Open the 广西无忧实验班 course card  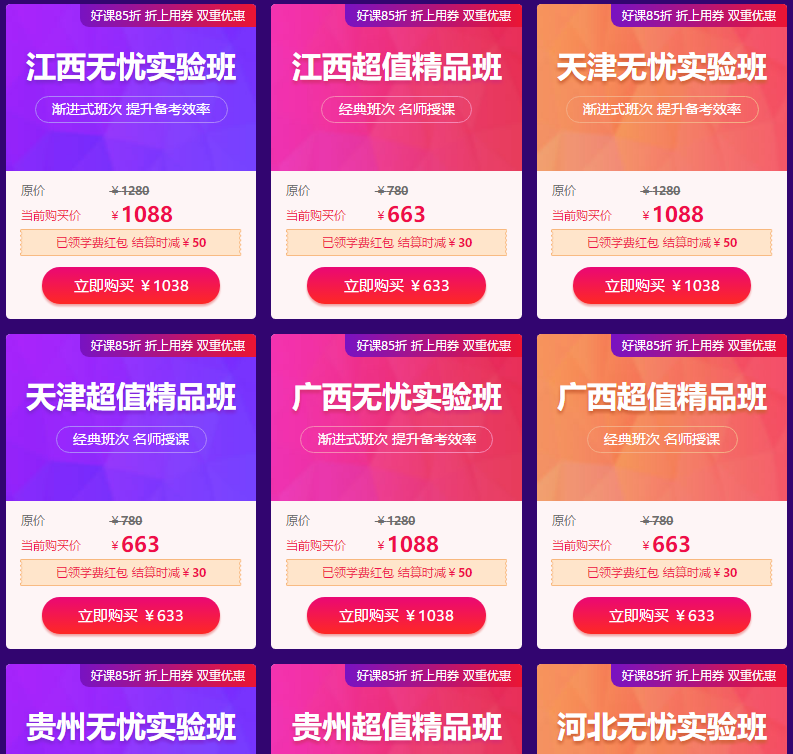pyautogui.click(x=396, y=398)
